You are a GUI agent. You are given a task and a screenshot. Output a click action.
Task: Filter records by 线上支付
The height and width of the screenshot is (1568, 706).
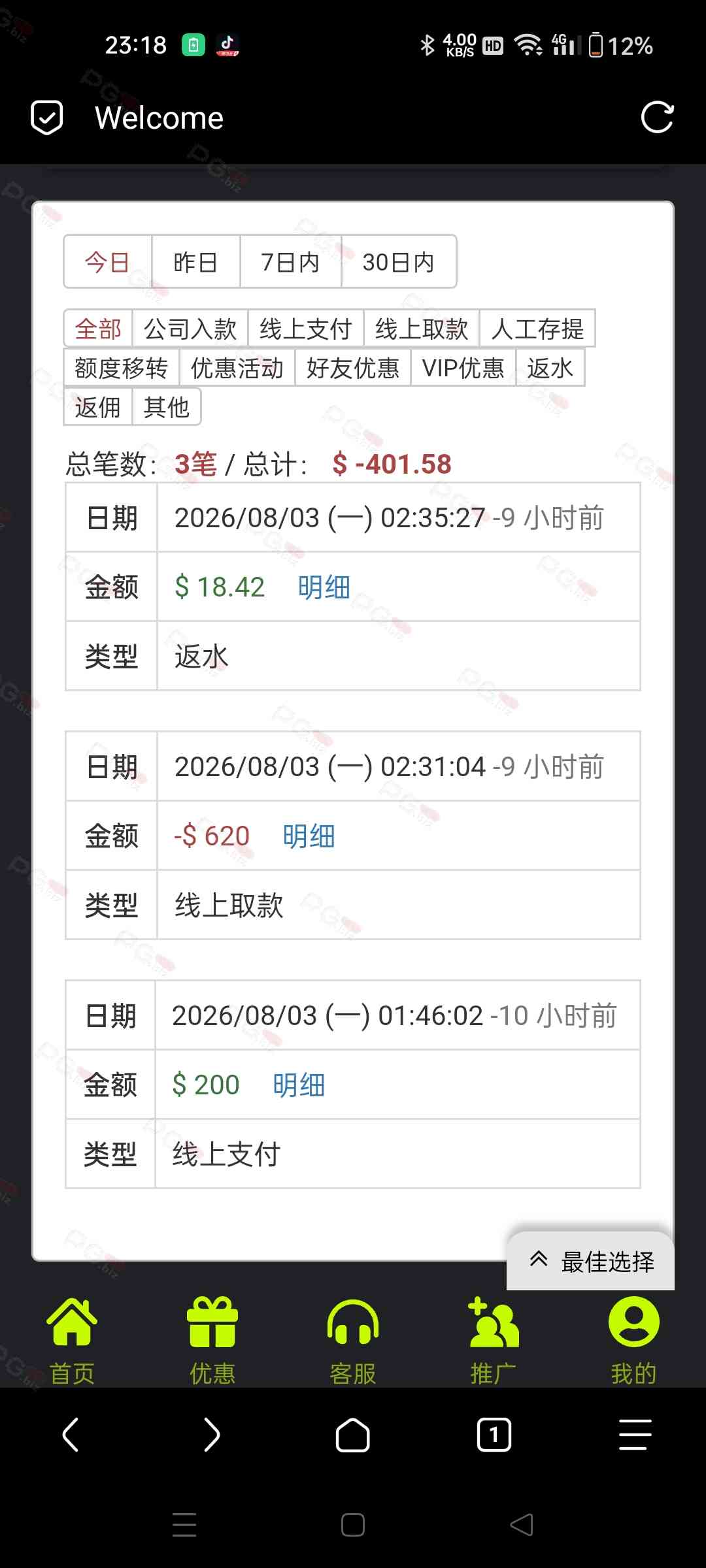pos(305,329)
